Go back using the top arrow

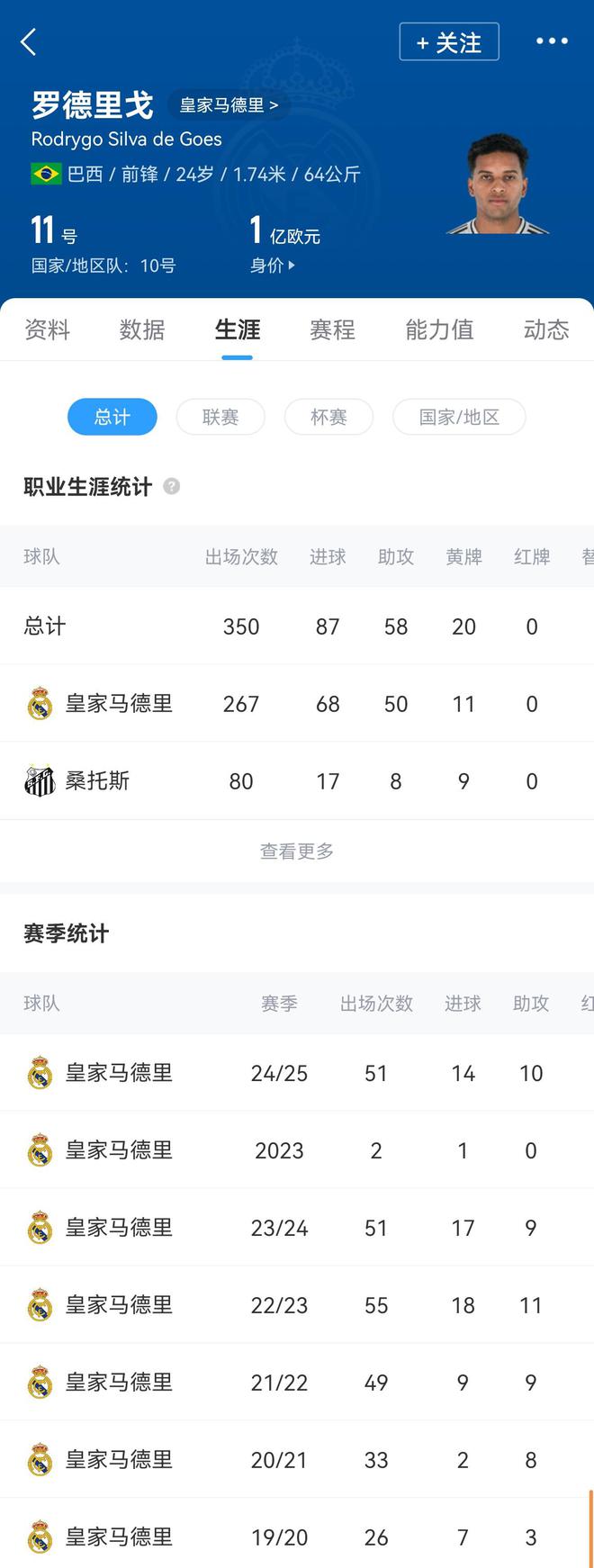click(x=29, y=41)
